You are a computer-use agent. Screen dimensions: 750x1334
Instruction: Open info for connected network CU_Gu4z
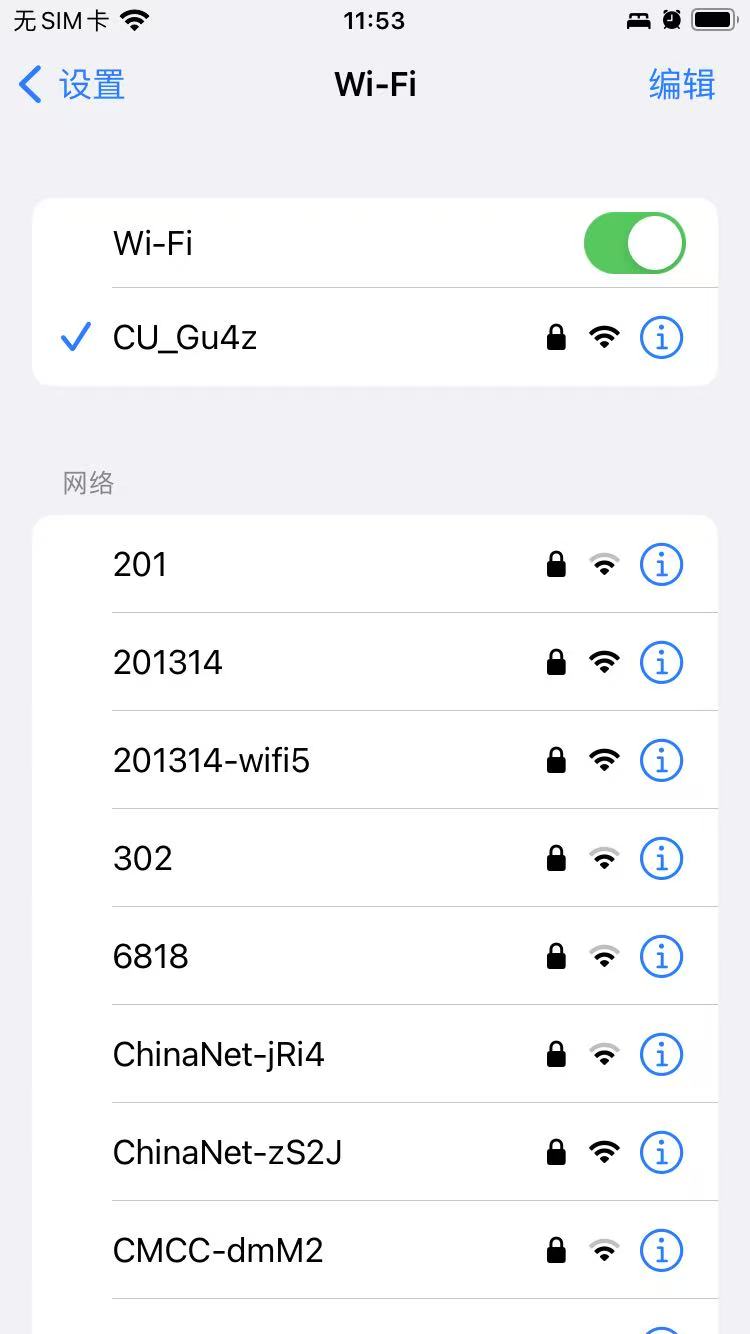tap(661, 338)
